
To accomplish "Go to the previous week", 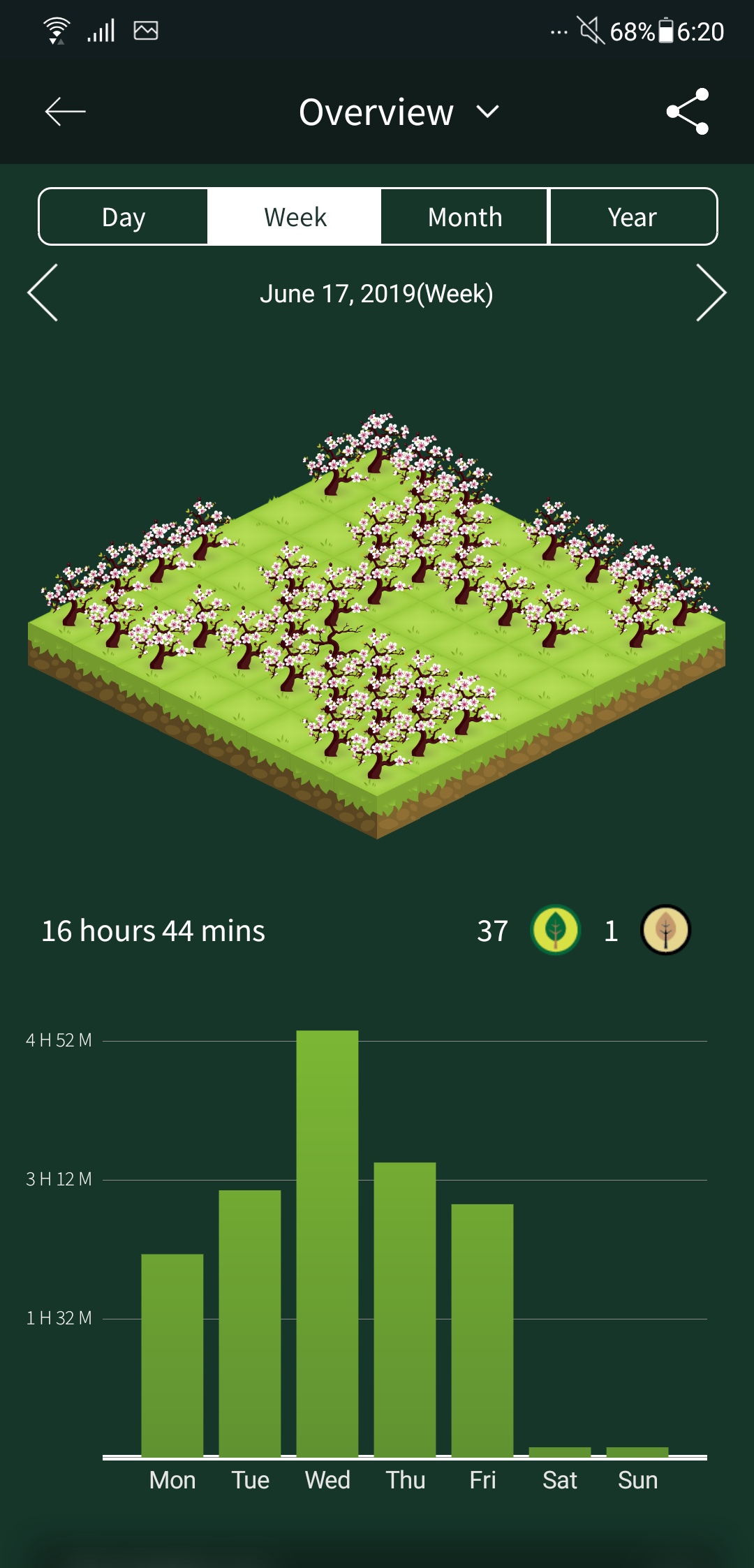I will tap(43, 293).
